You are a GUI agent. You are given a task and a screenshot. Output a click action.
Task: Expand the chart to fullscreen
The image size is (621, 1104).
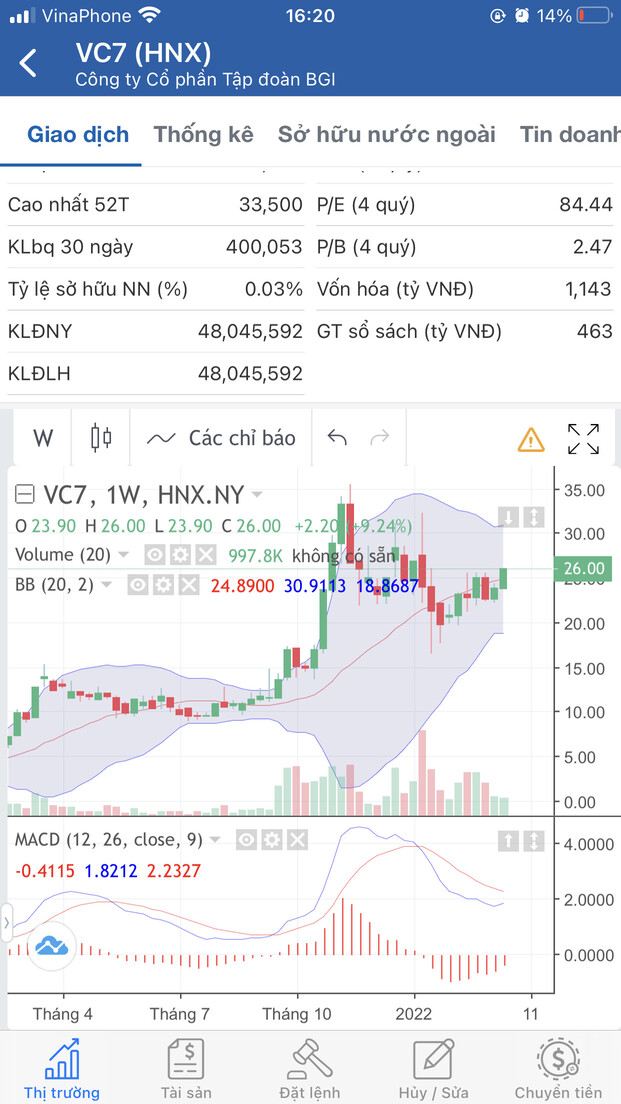pos(583,438)
